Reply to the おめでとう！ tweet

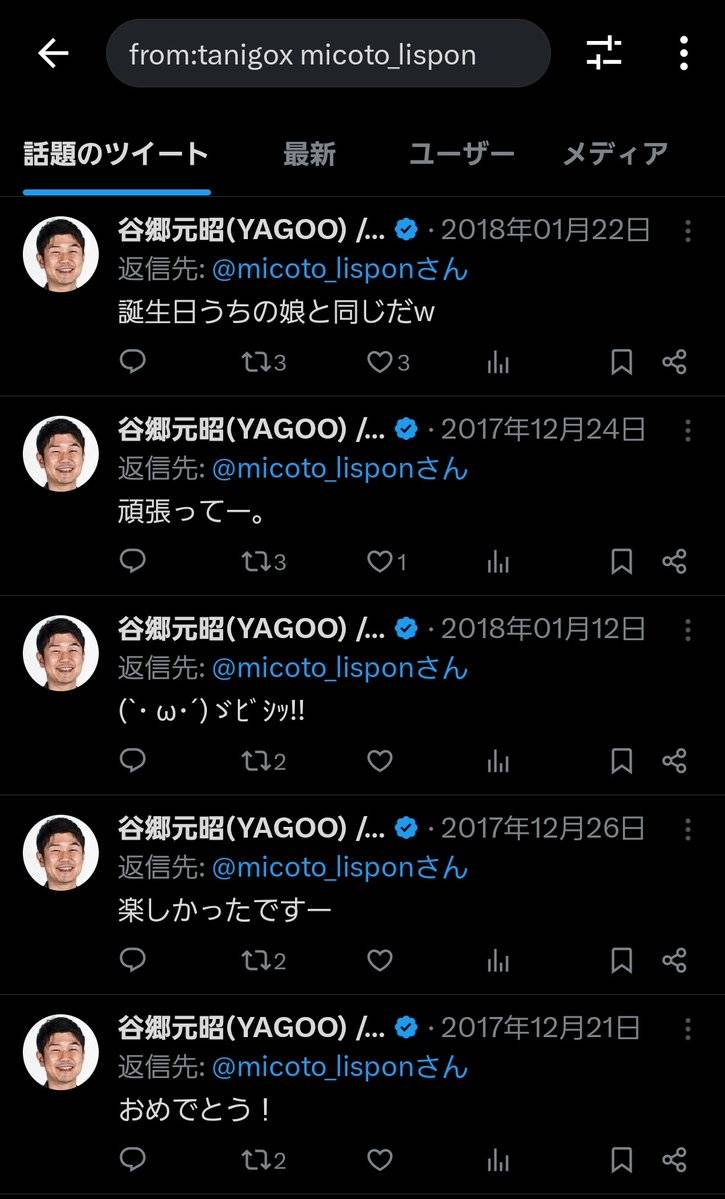[133, 1160]
